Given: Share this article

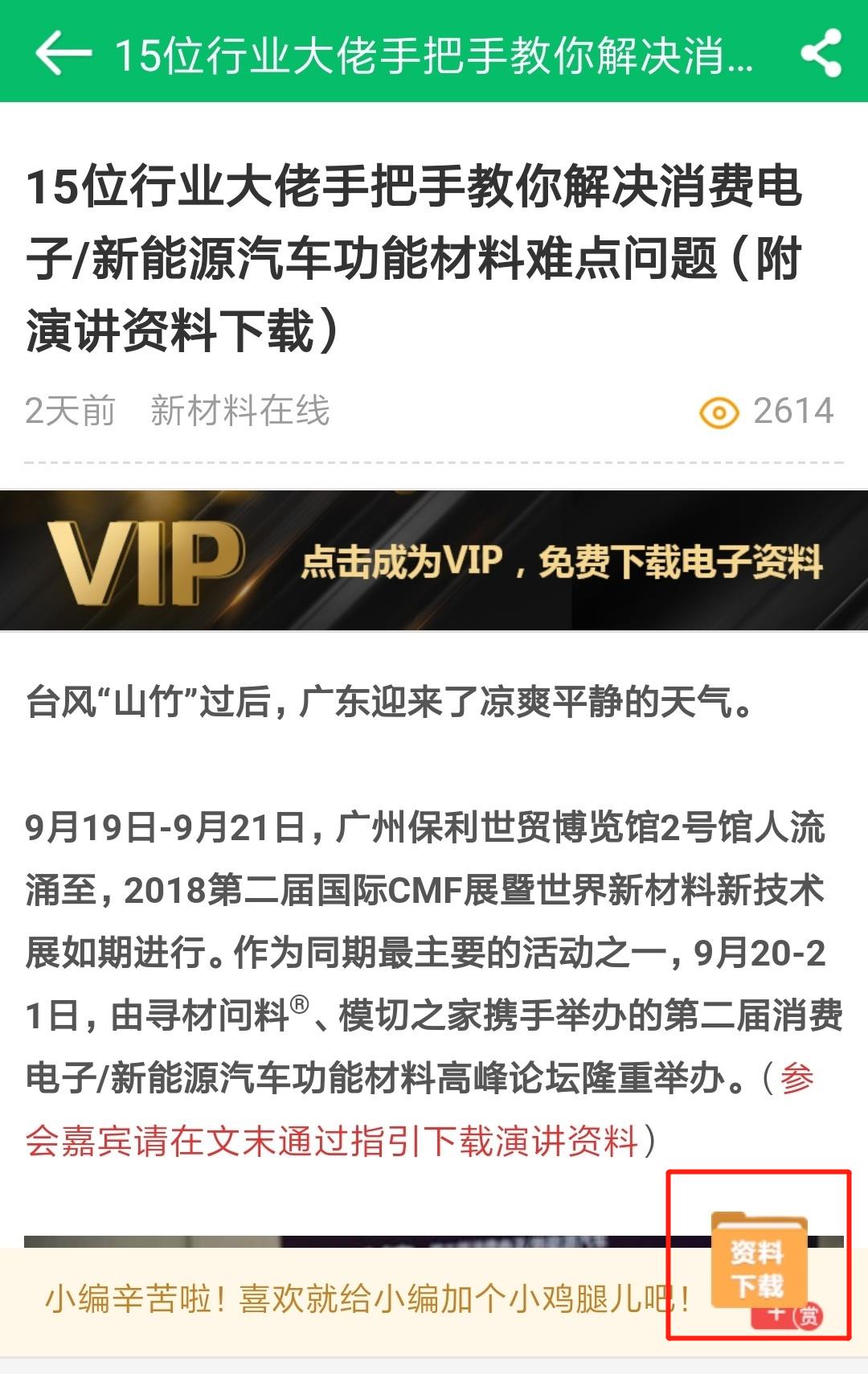Looking at the screenshot, I should point(821,53).
